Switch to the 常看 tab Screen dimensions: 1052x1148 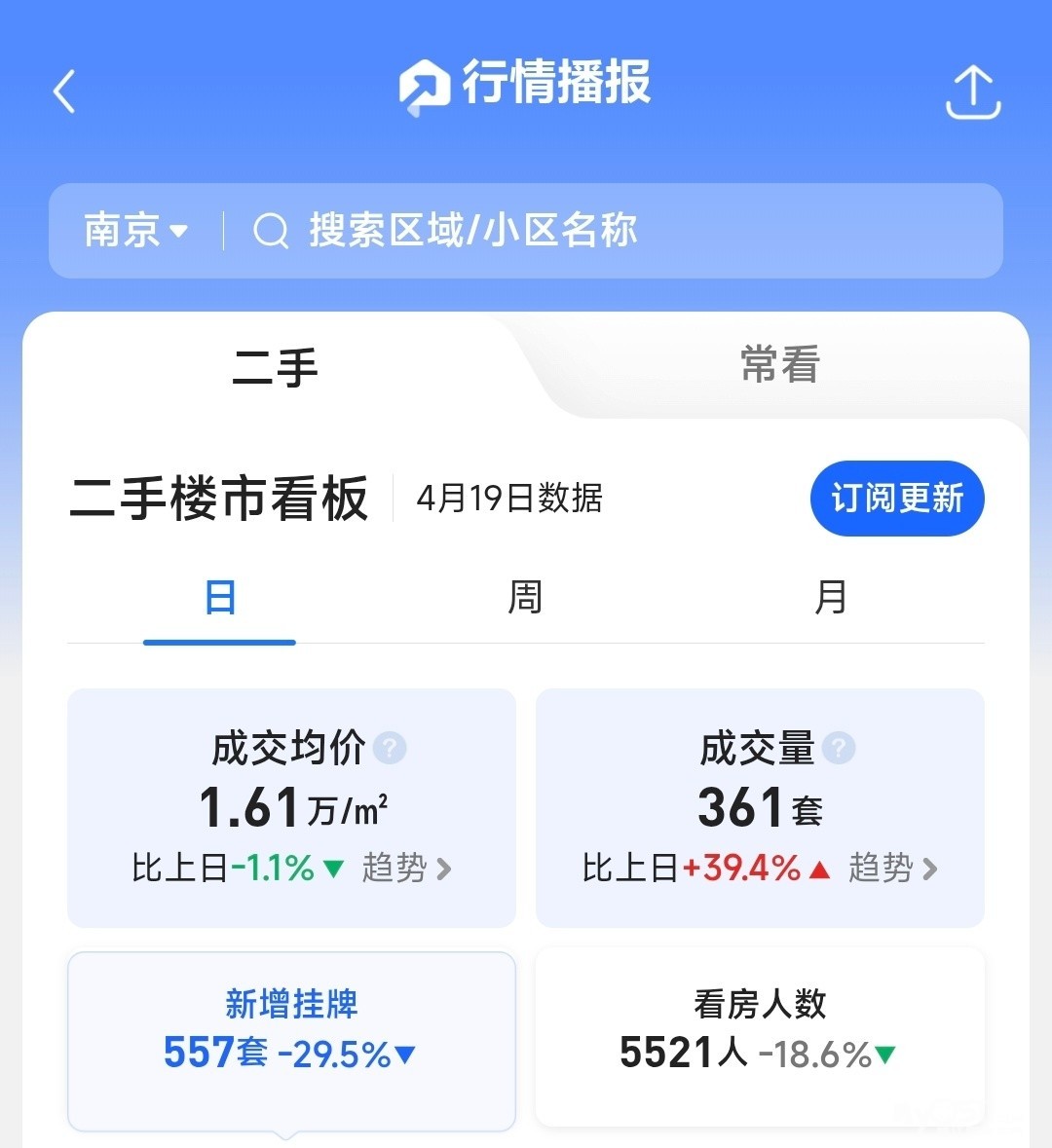click(x=779, y=365)
